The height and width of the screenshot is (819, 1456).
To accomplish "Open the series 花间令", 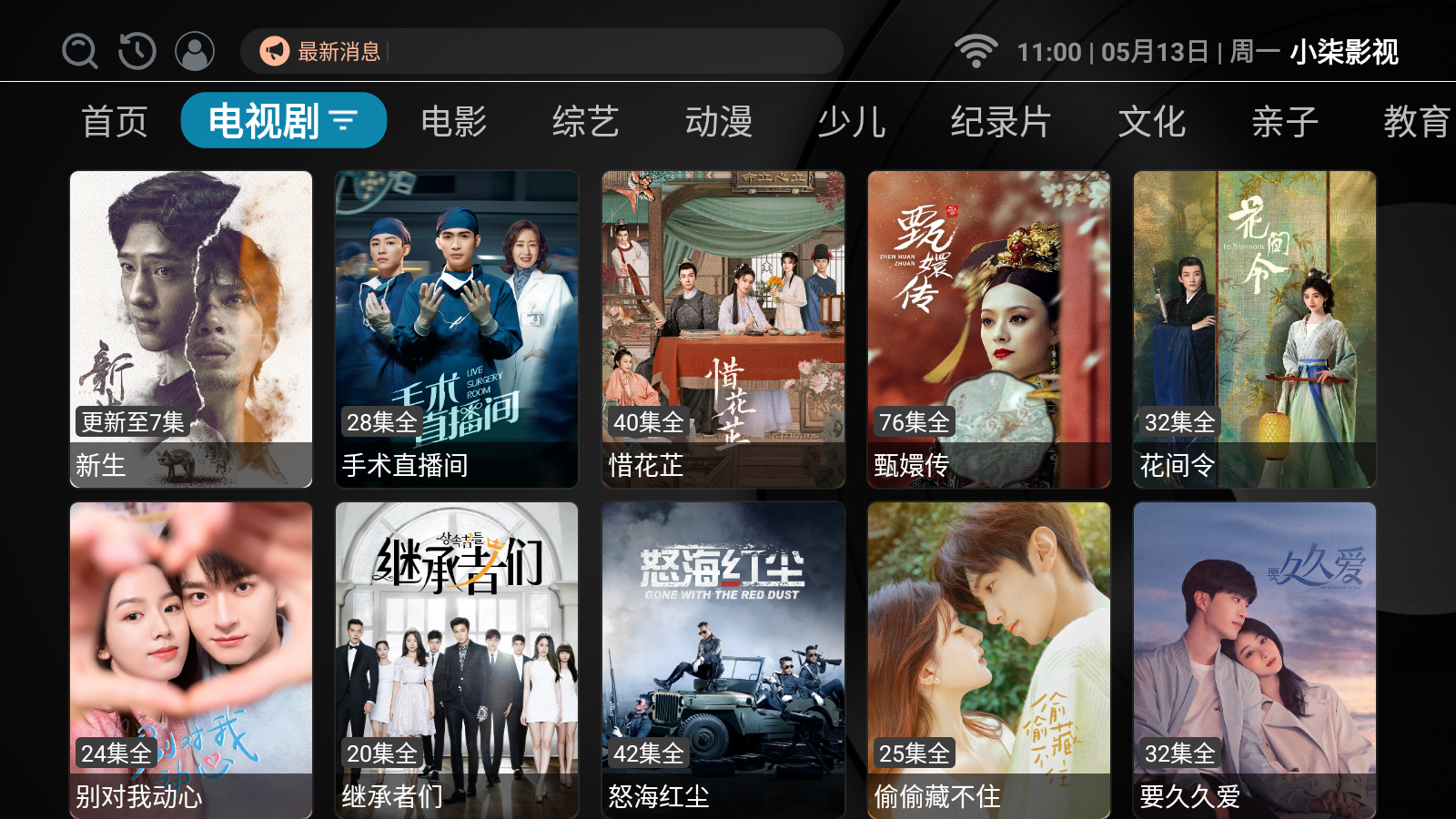I will tap(1254, 329).
